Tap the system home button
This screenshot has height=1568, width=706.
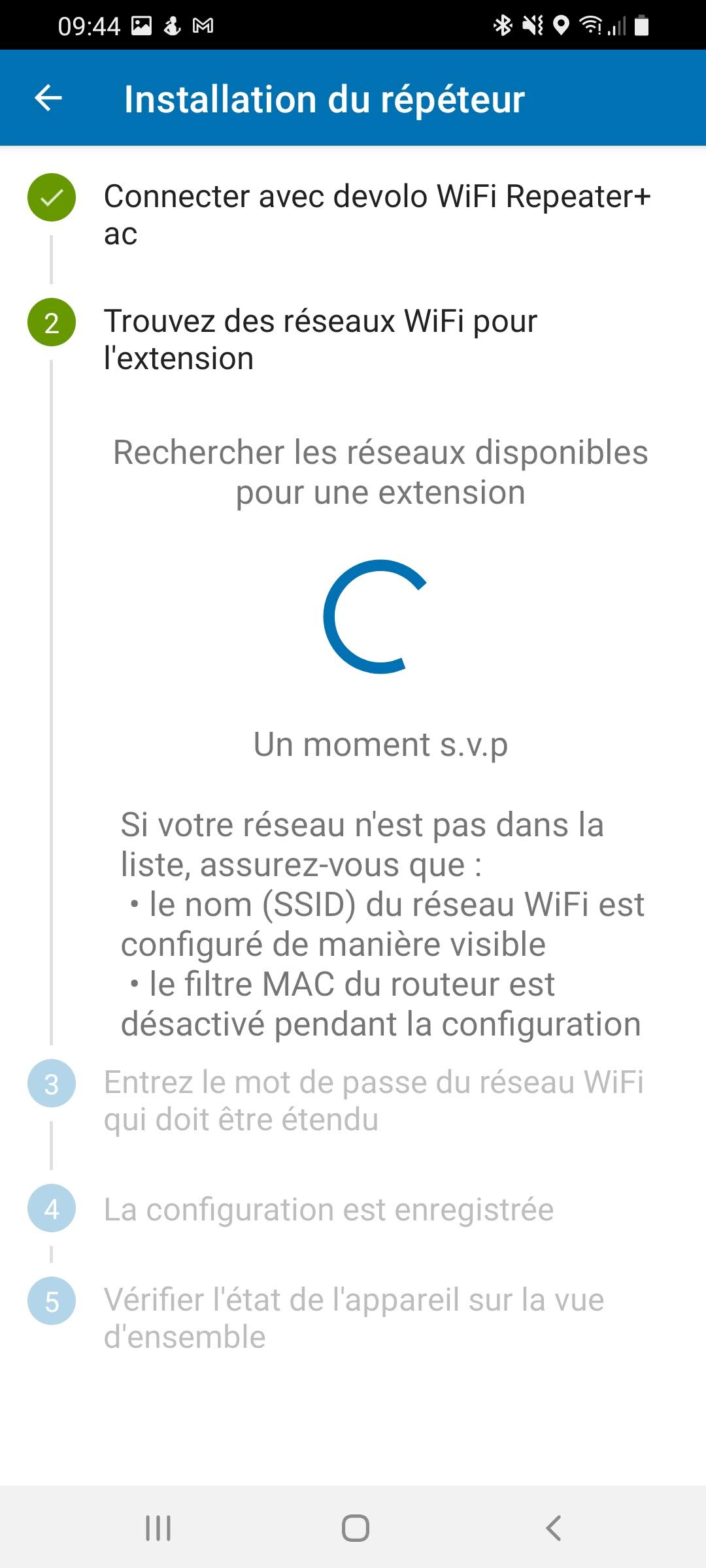(355, 1528)
